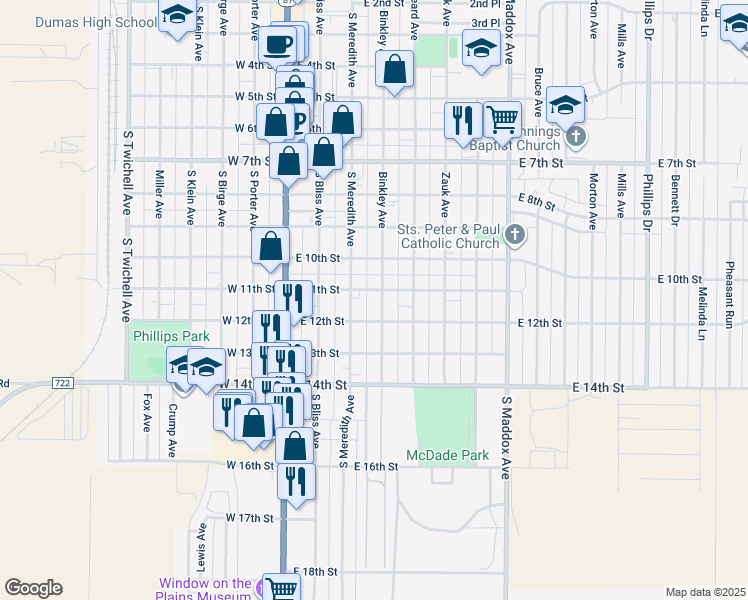This screenshot has height=600, width=748.
Task: Open the school marker beside Dumas High School
Action: coord(177,17)
